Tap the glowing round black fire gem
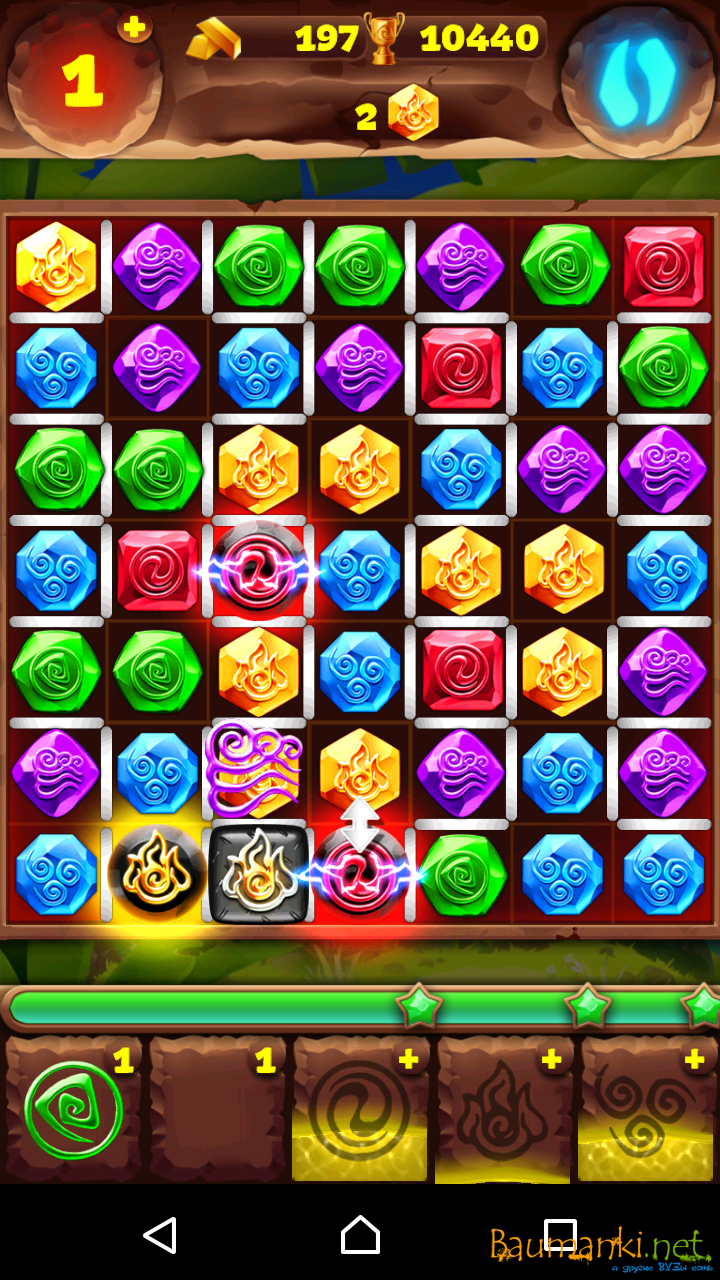720x1280 pixels. tap(157, 873)
